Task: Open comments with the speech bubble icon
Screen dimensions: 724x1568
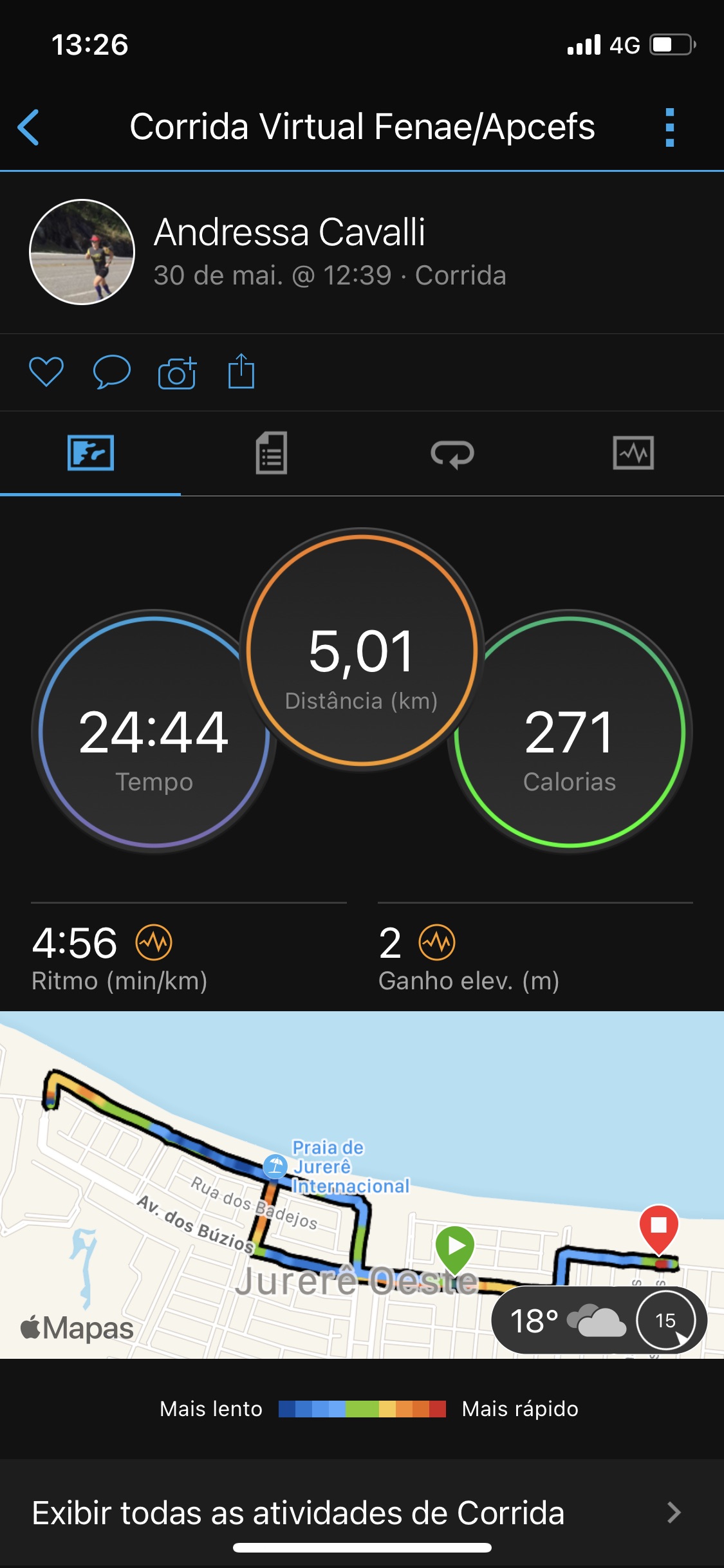Action: 111,371
